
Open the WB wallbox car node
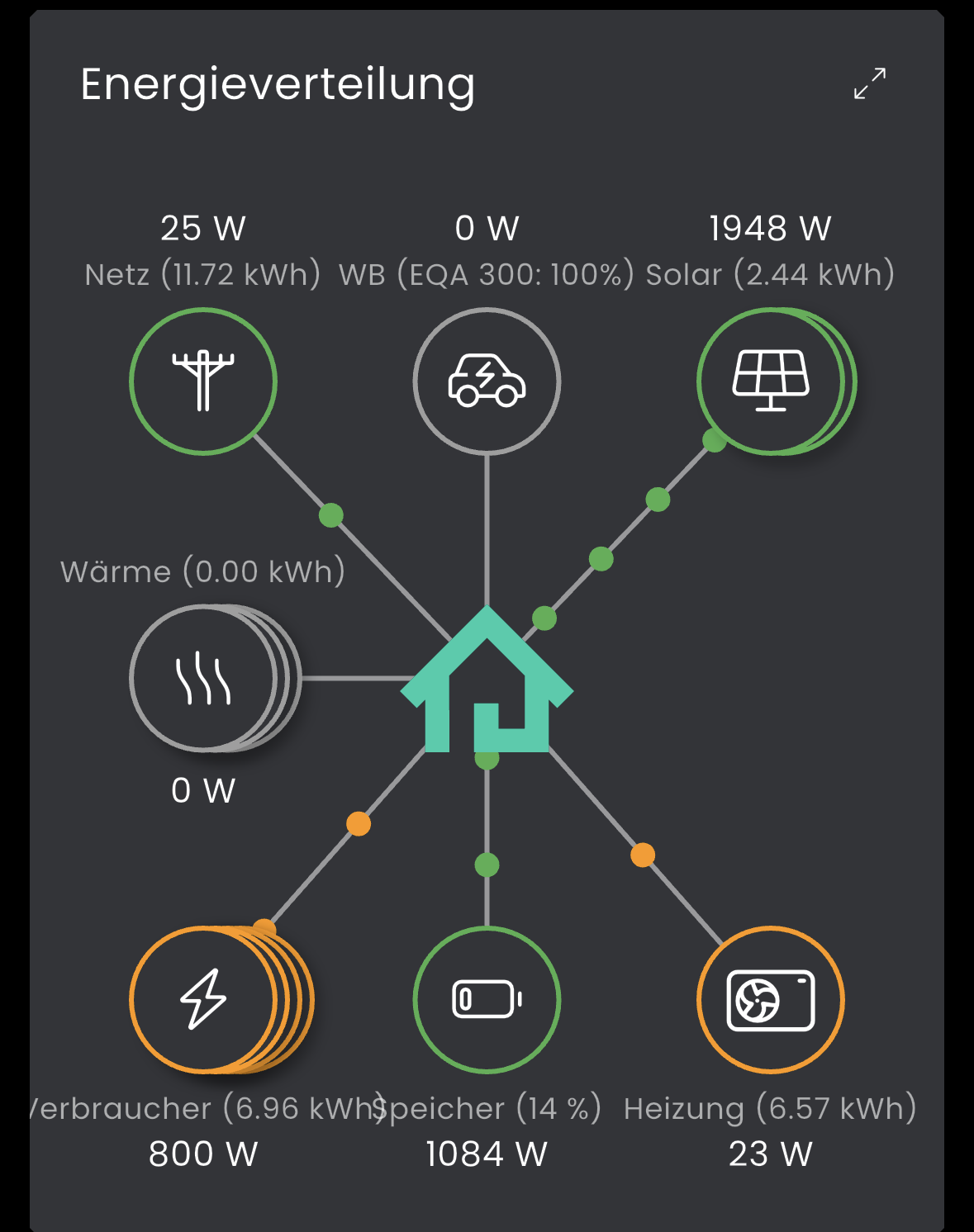(x=487, y=381)
